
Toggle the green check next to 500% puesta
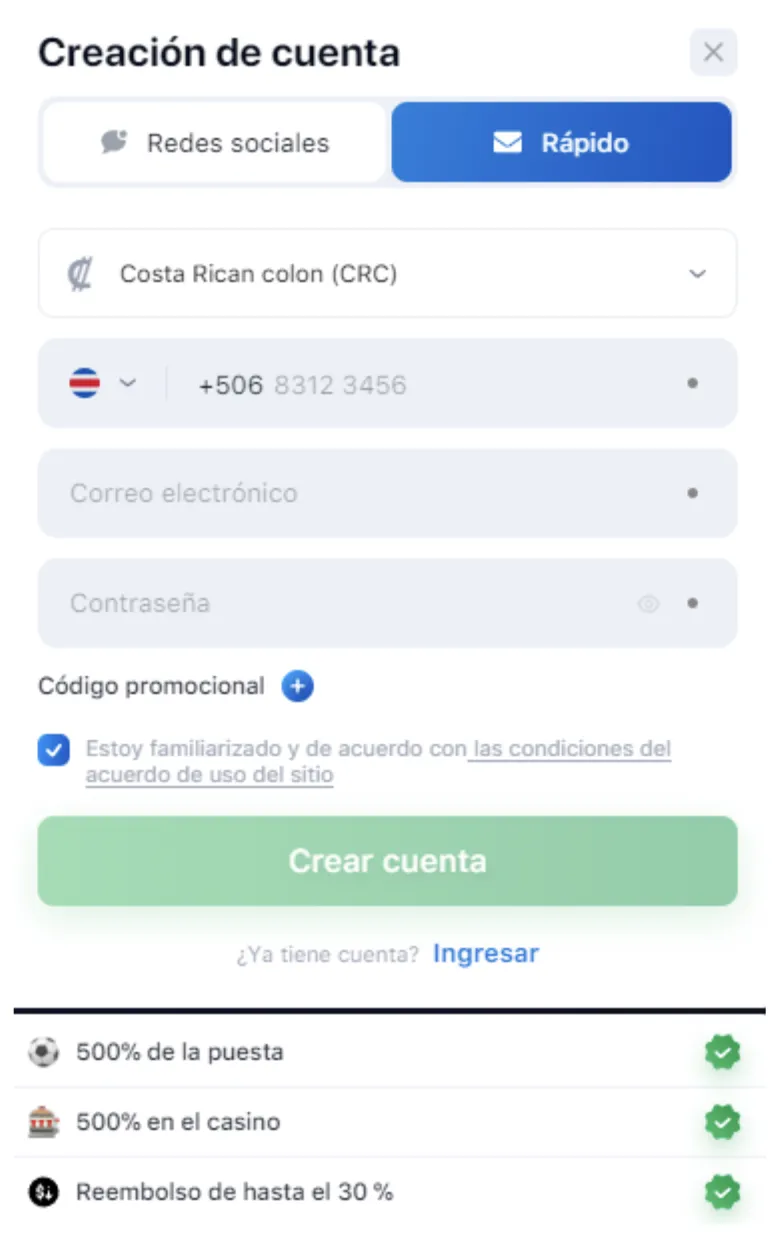tap(722, 1051)
